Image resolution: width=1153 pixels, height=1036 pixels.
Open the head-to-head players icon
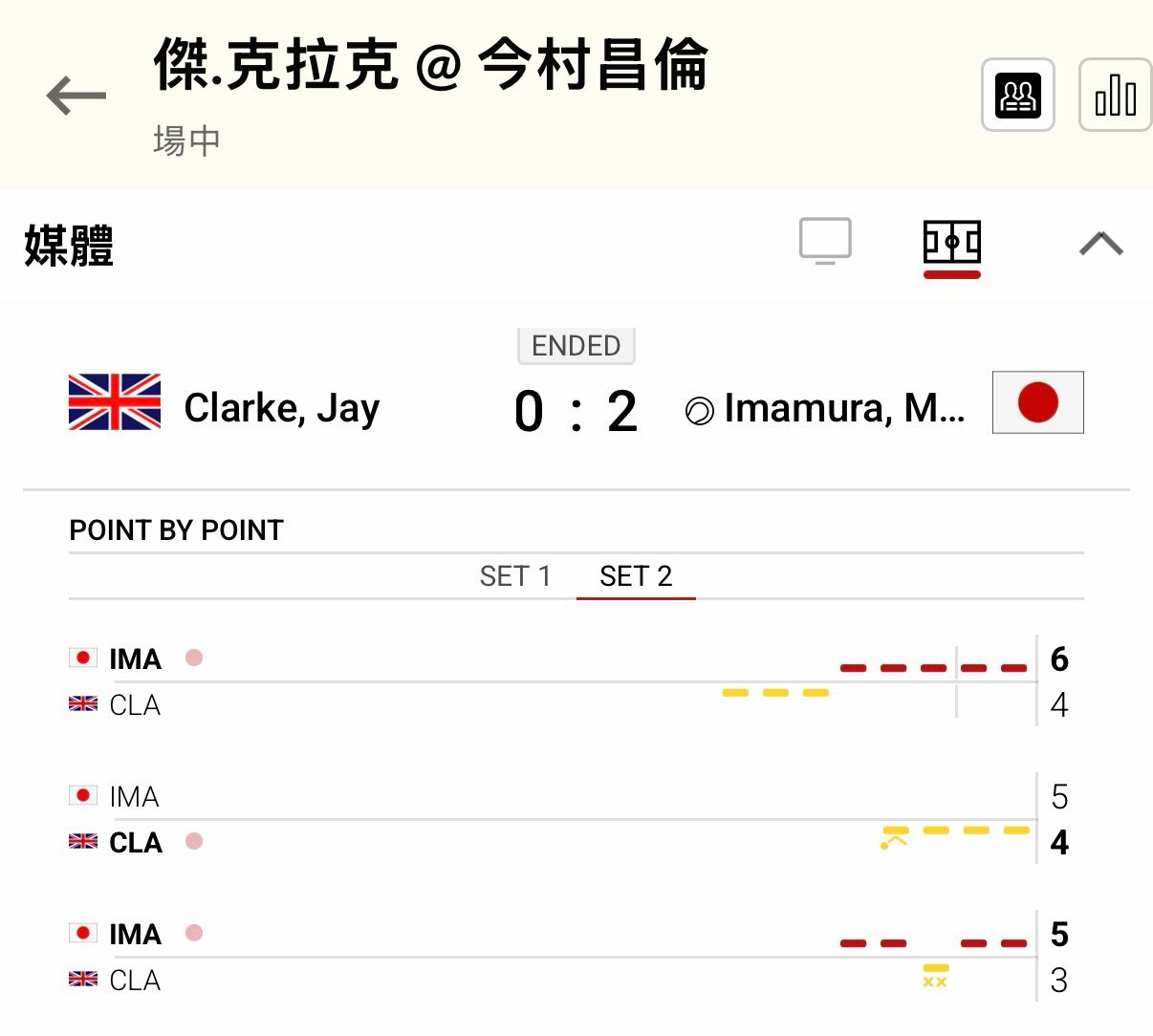tap(1018, 96)
